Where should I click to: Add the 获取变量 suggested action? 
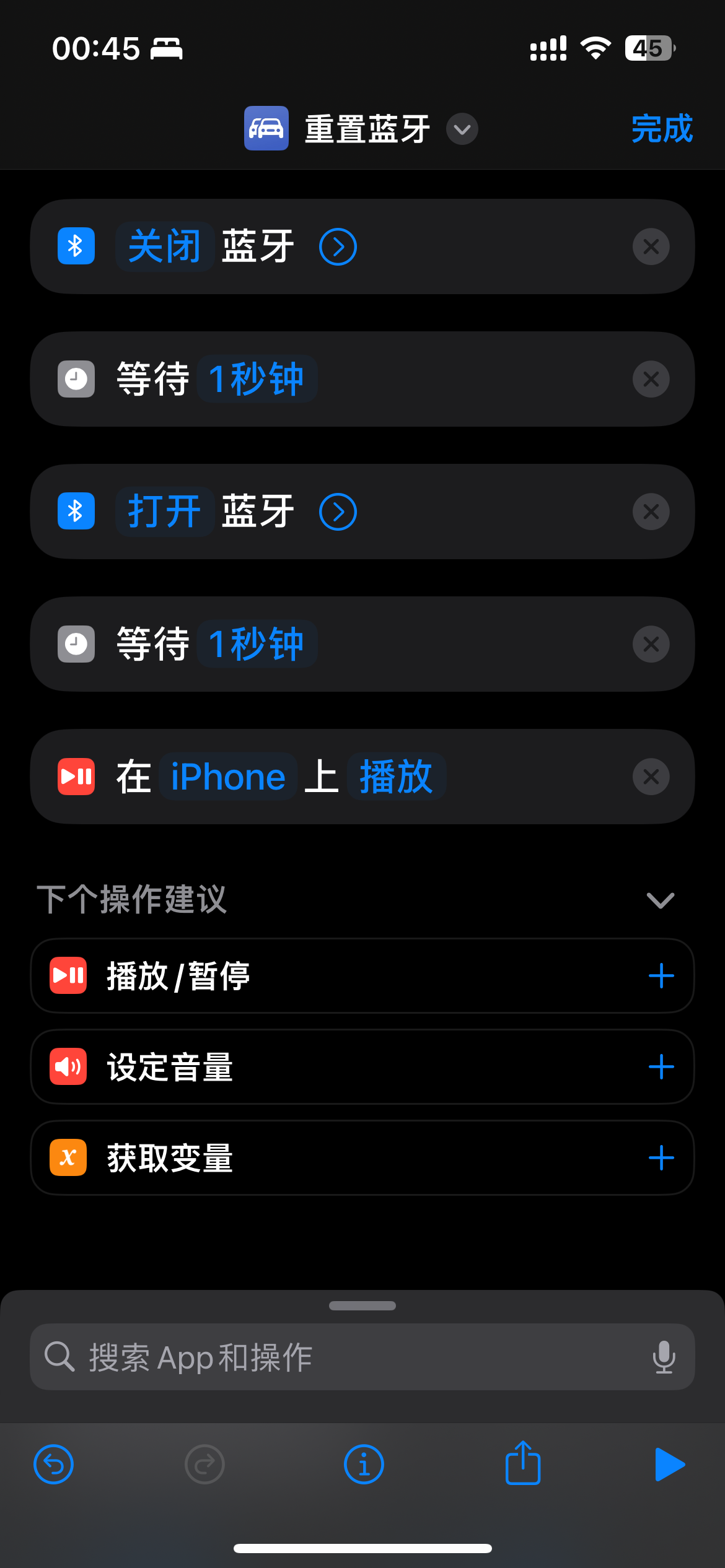tap(661, 1158)
